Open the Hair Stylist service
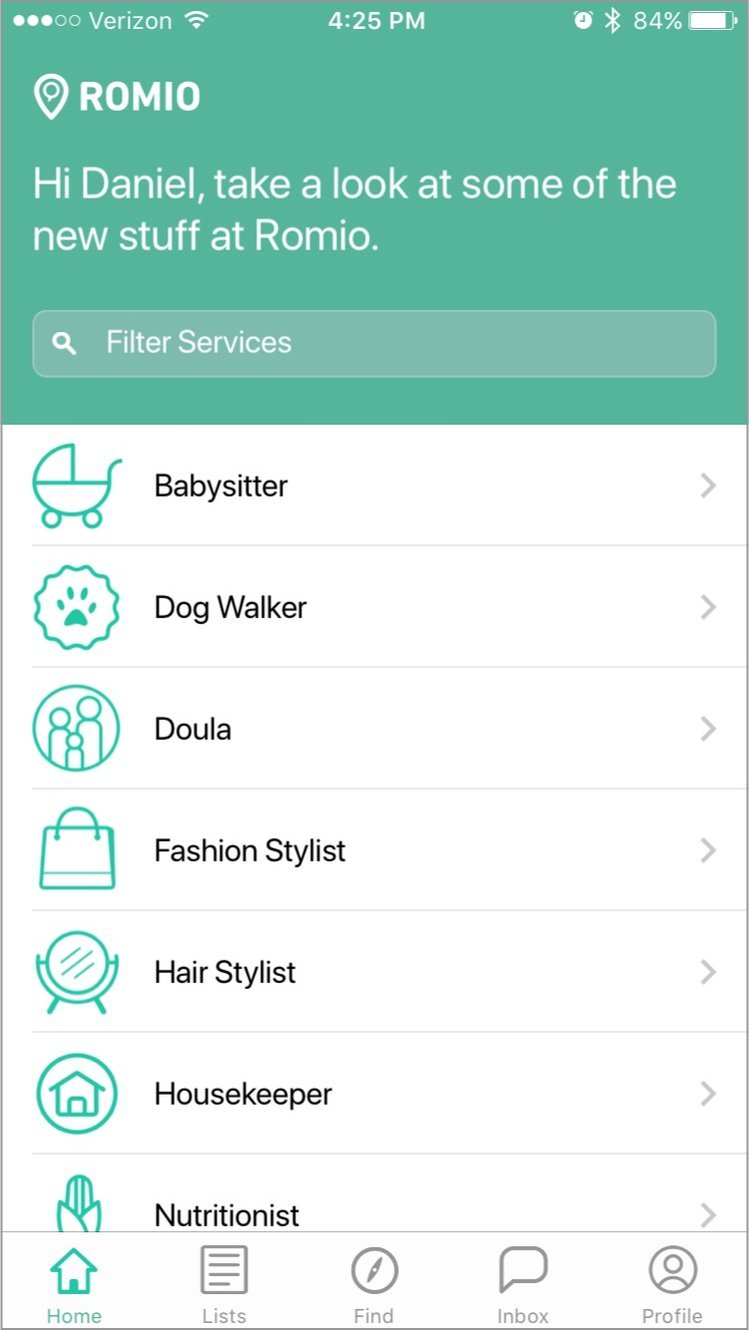This screenshot has width=750, height=1330. point(374,972)
